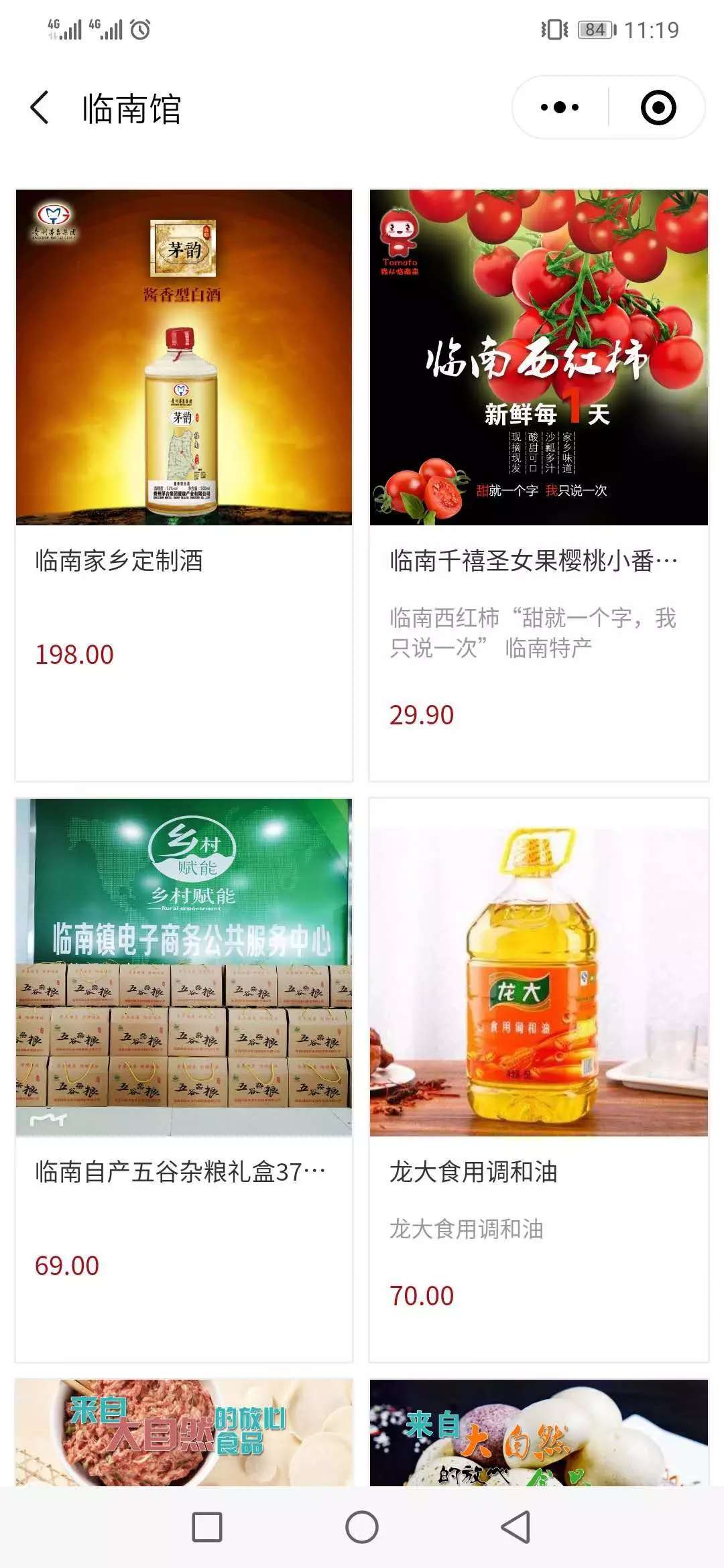Viewport: 724px width, 1568px height.
Task: Select the 临南自产五谷杂粮礼盒 product card
Action: click(184, 1079)
